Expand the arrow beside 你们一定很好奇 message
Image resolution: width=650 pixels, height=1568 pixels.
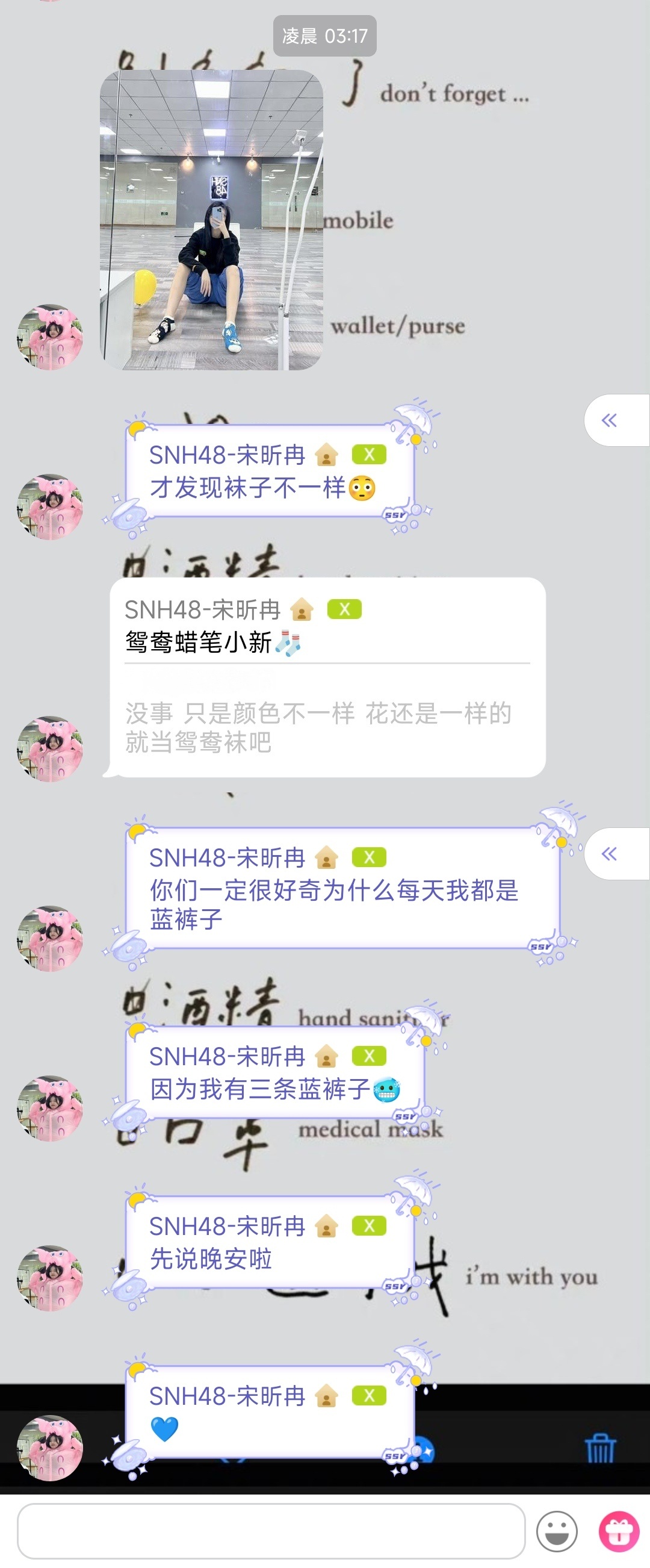click(610, 853)
